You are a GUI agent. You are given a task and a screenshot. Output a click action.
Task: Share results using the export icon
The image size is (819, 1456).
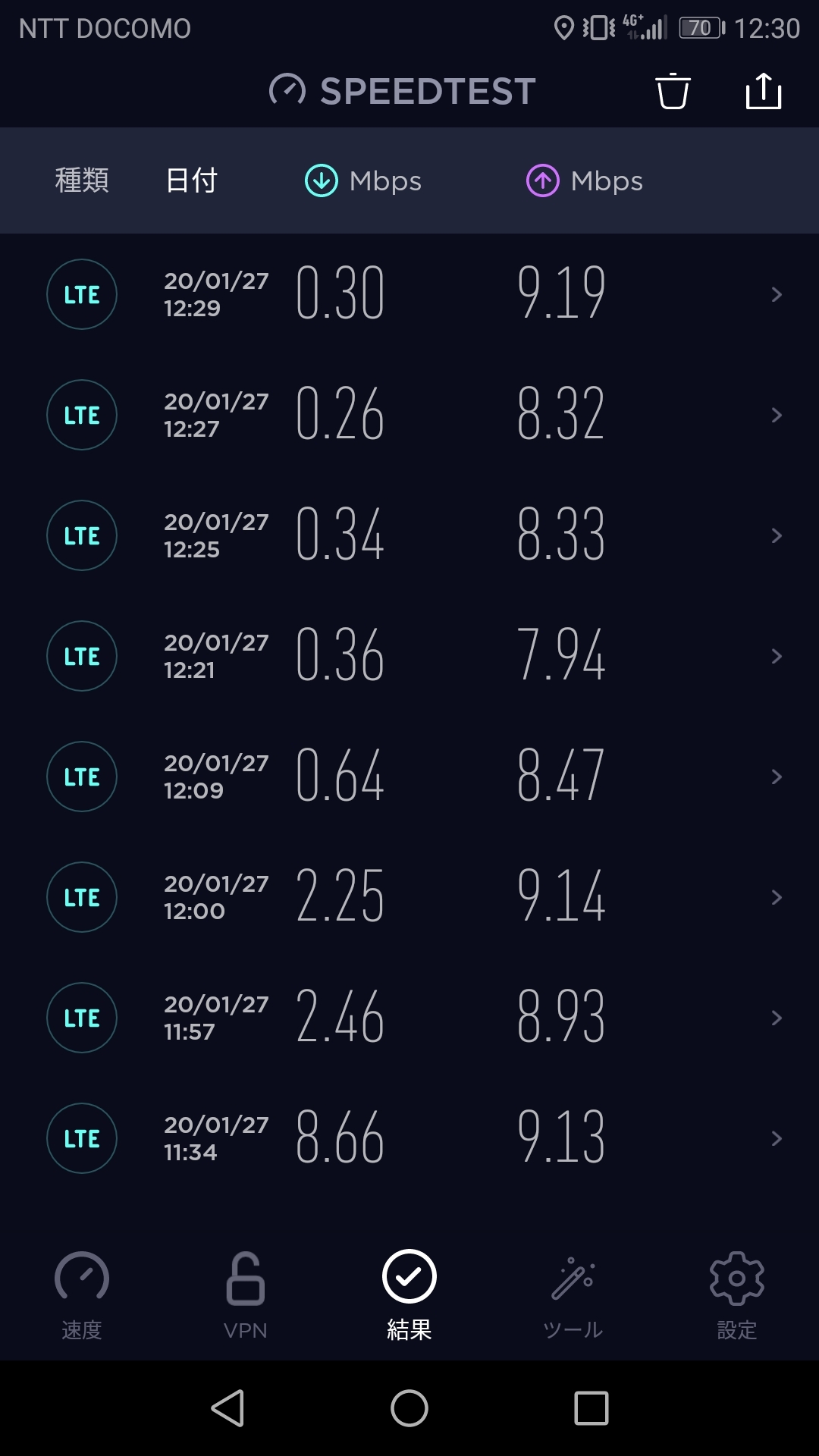(763, 92)
